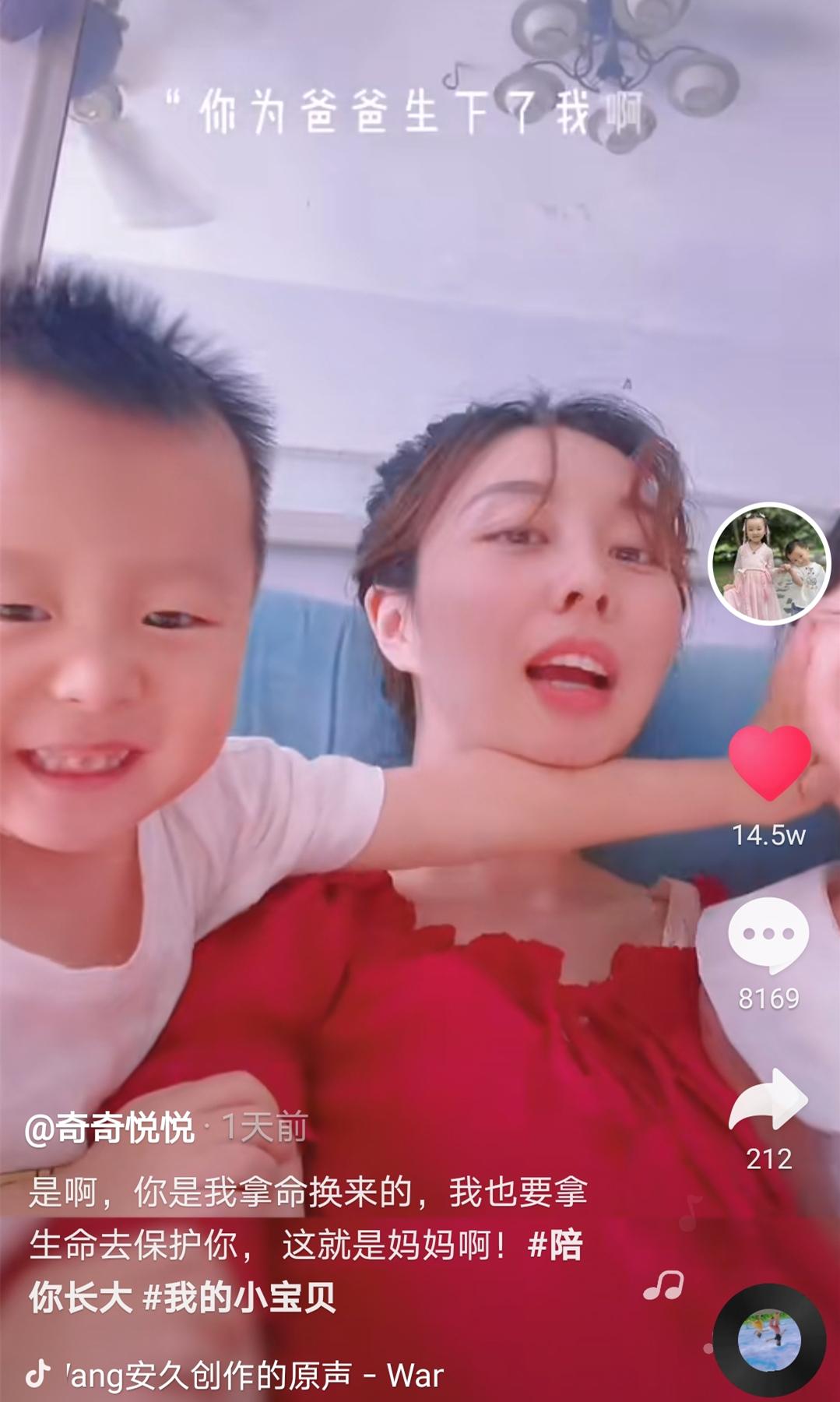The image size is (840, 1402).
Task: Open the #我的小宝贝 hashtag
Action: pyautogui.click(x=240, y=1297)
